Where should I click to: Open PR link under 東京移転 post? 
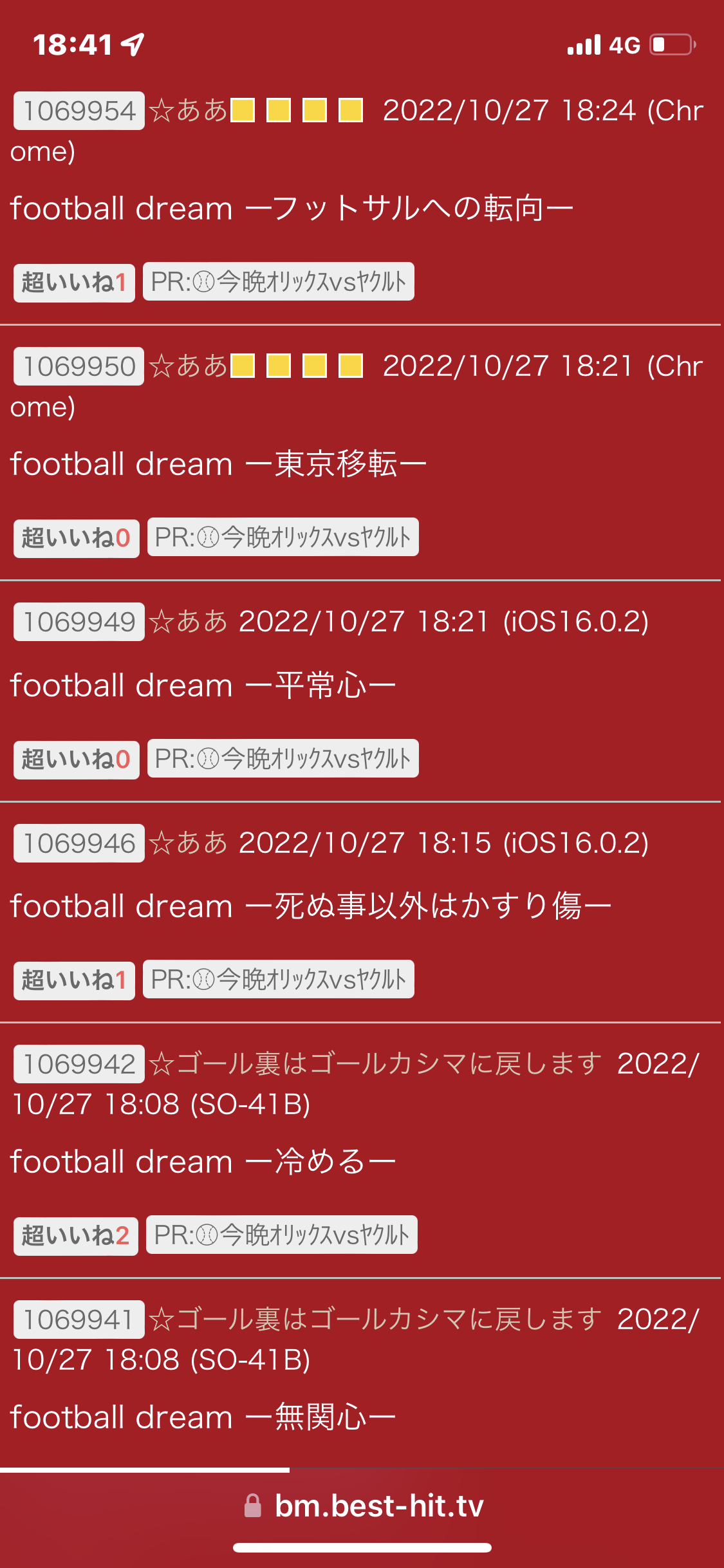click(x=283, y=537)
